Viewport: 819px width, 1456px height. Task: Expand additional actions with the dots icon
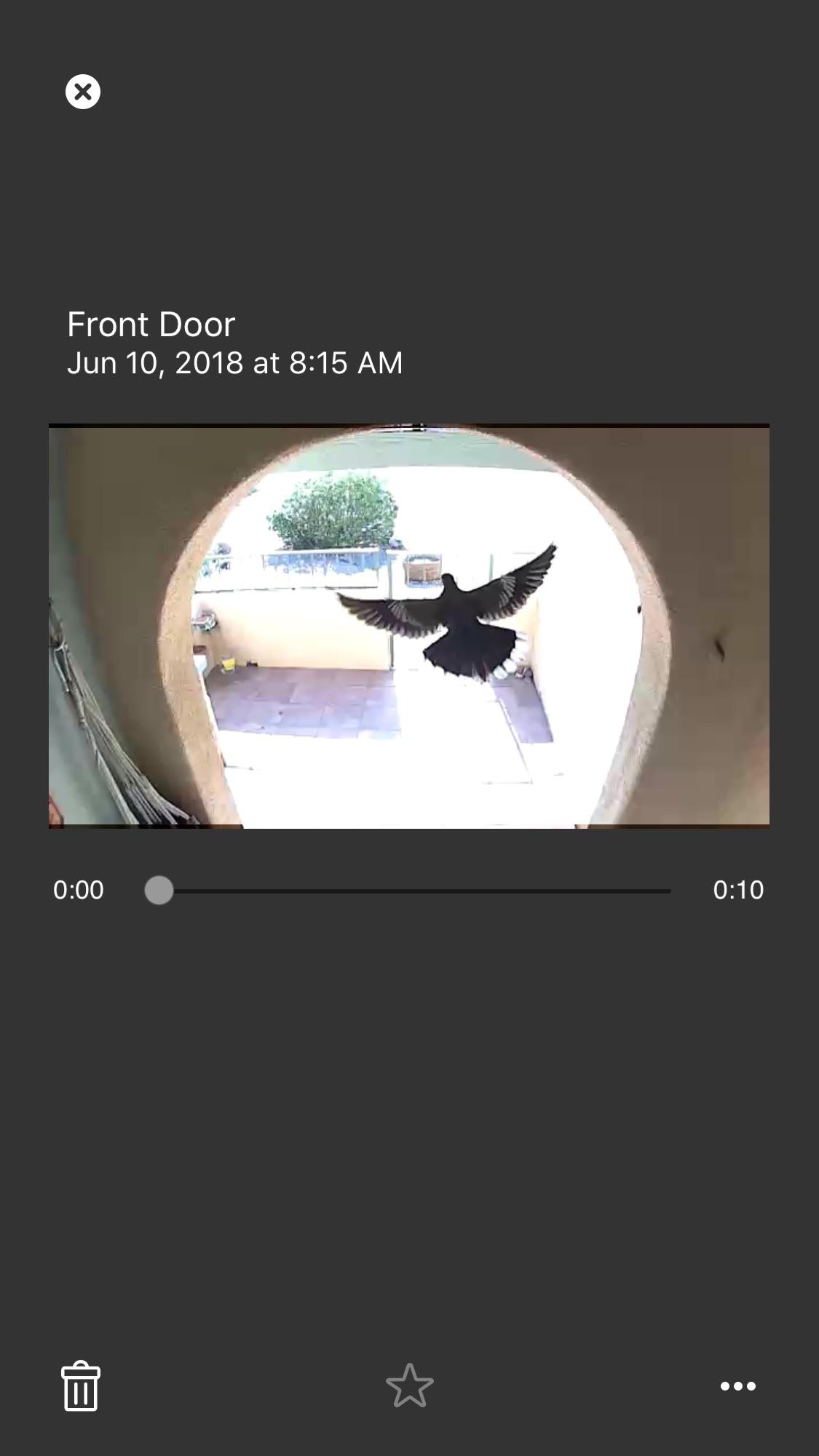(737, 1385)
